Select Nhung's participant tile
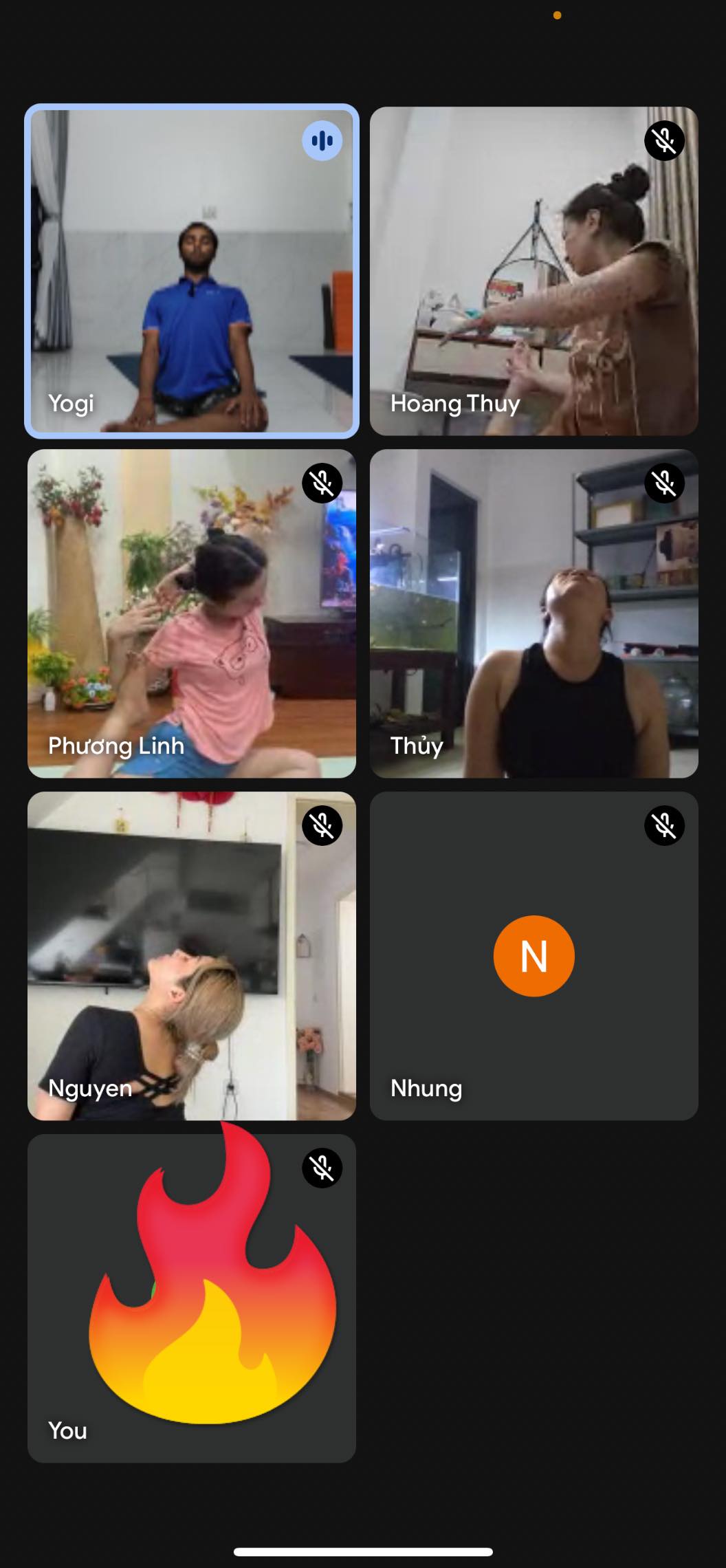The width and height of the screenshot is (726, 1568). pos(533,956)
